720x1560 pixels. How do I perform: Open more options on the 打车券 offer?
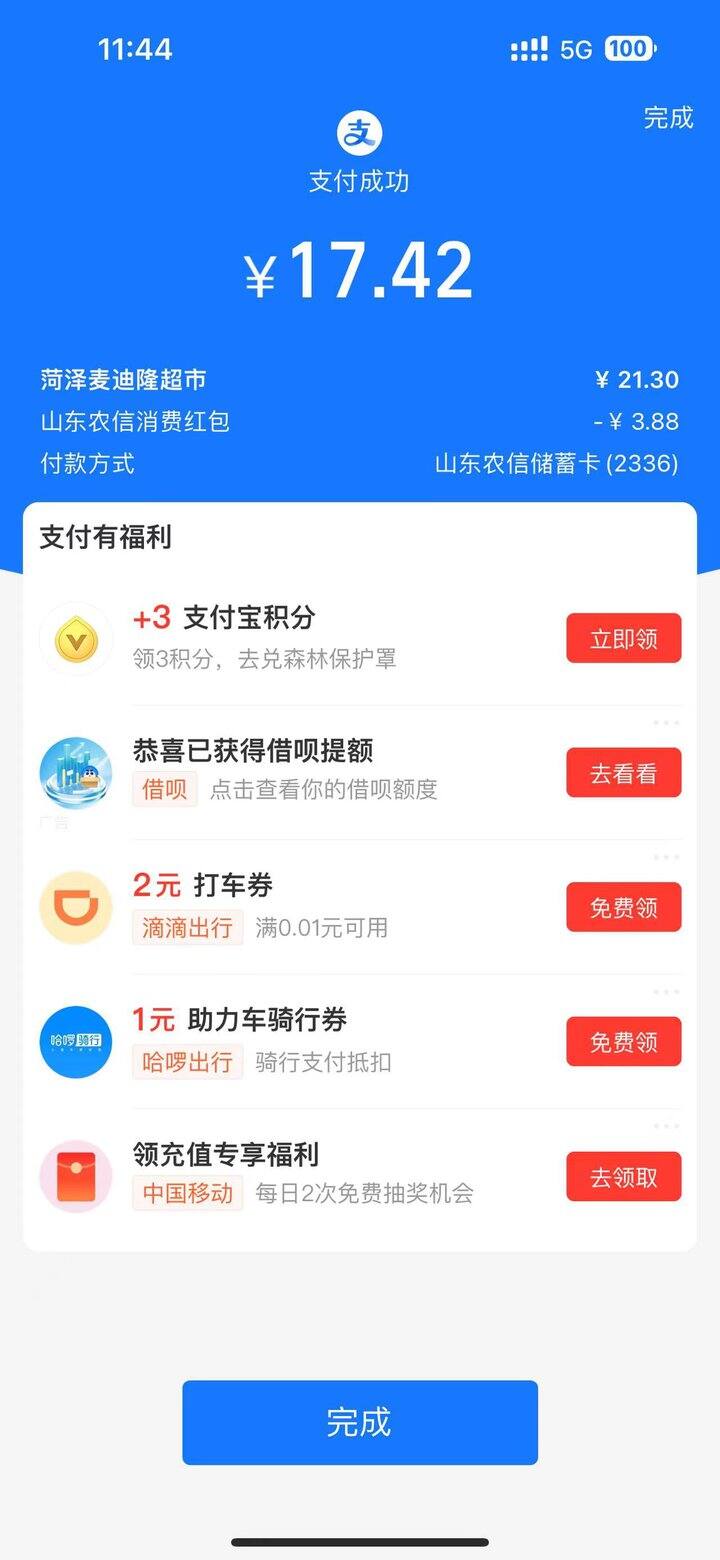point(666,857)
